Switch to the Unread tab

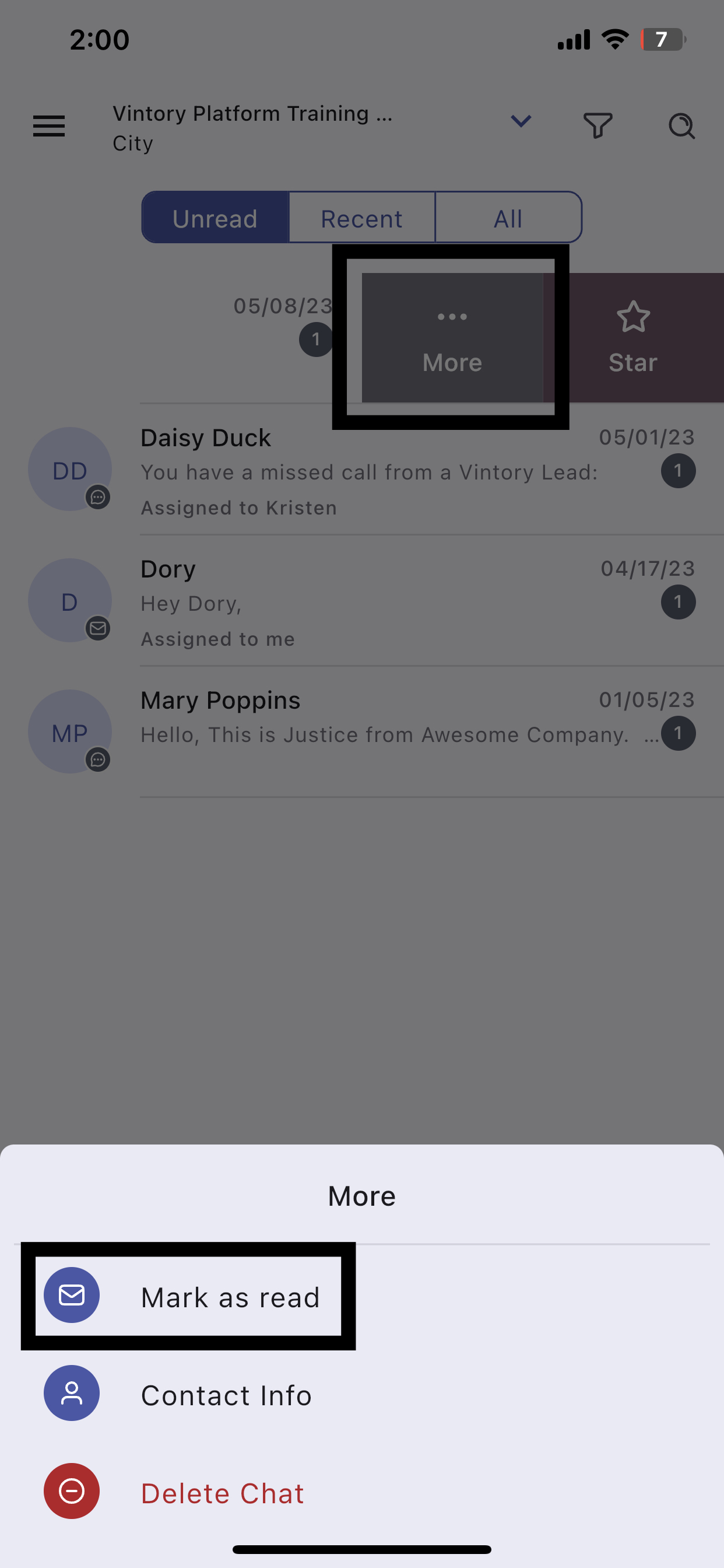coord(215,218)
